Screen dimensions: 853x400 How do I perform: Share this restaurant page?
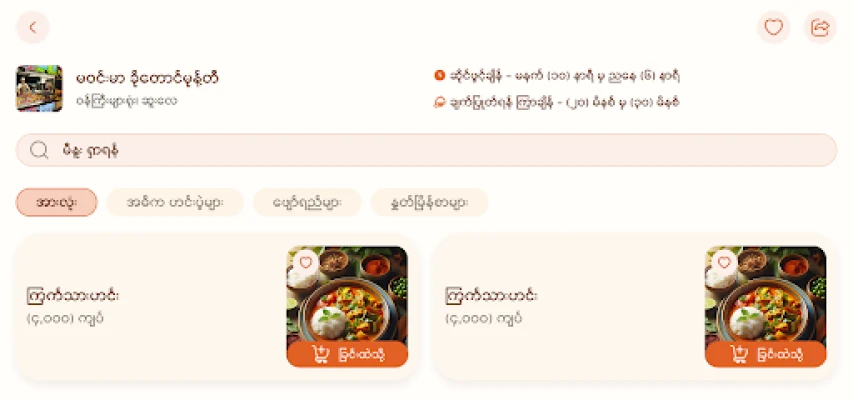coord(820,27)
